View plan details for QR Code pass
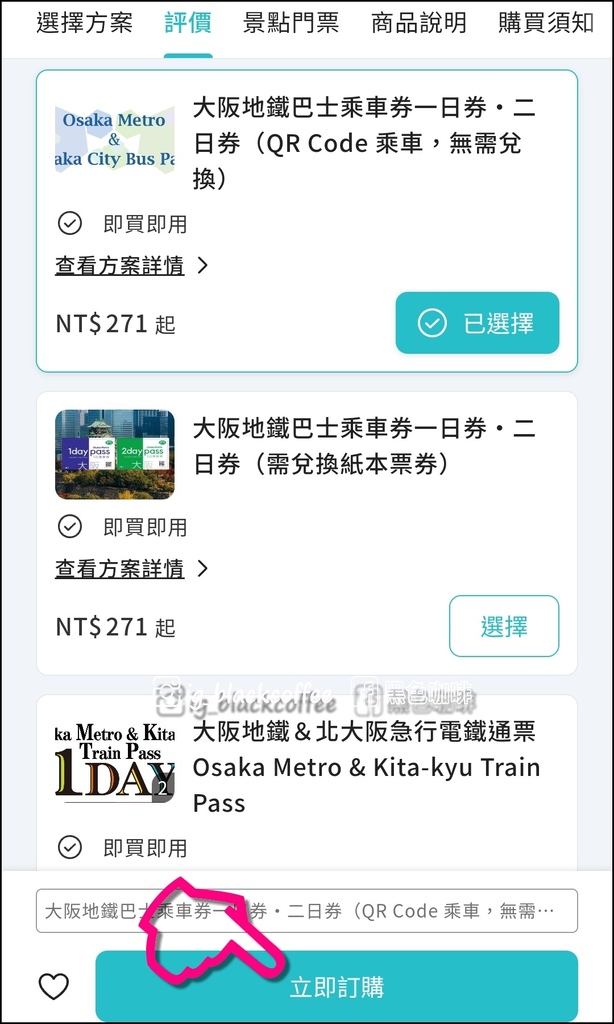Screen dimensions: 614x1024 click(131, 266)
